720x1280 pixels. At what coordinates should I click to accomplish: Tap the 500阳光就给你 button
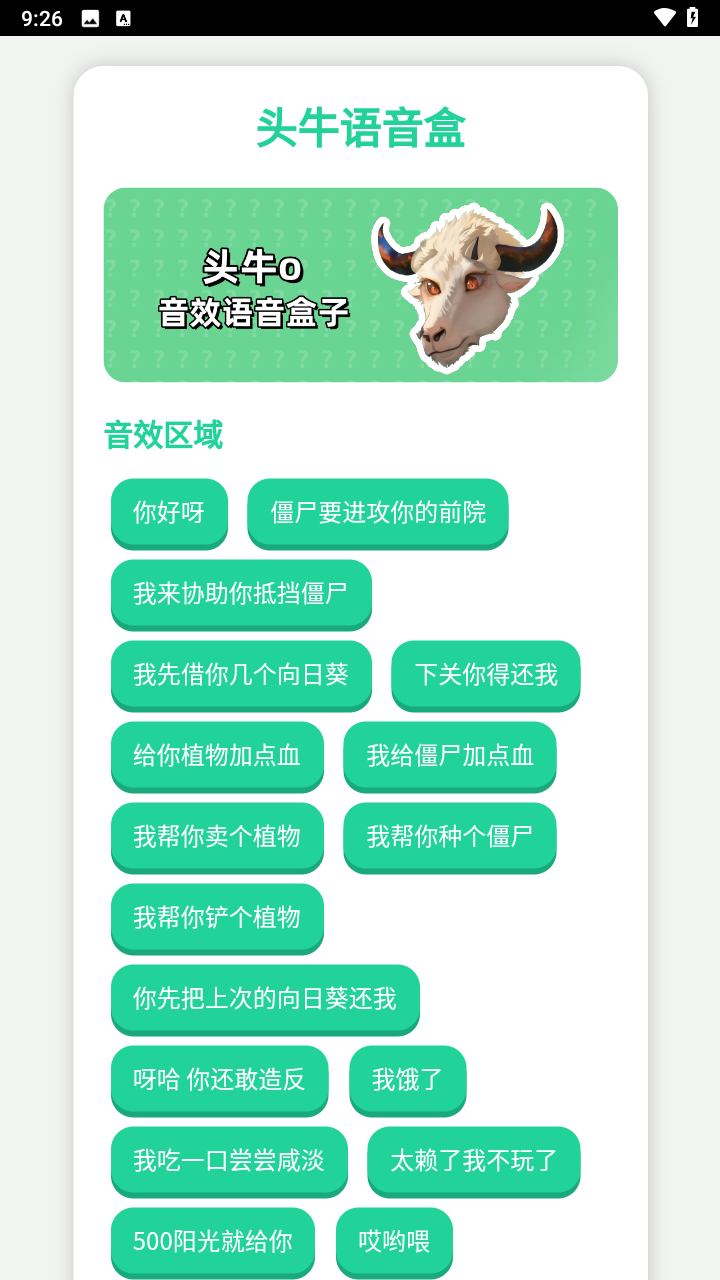click(x=212, y=1241)
